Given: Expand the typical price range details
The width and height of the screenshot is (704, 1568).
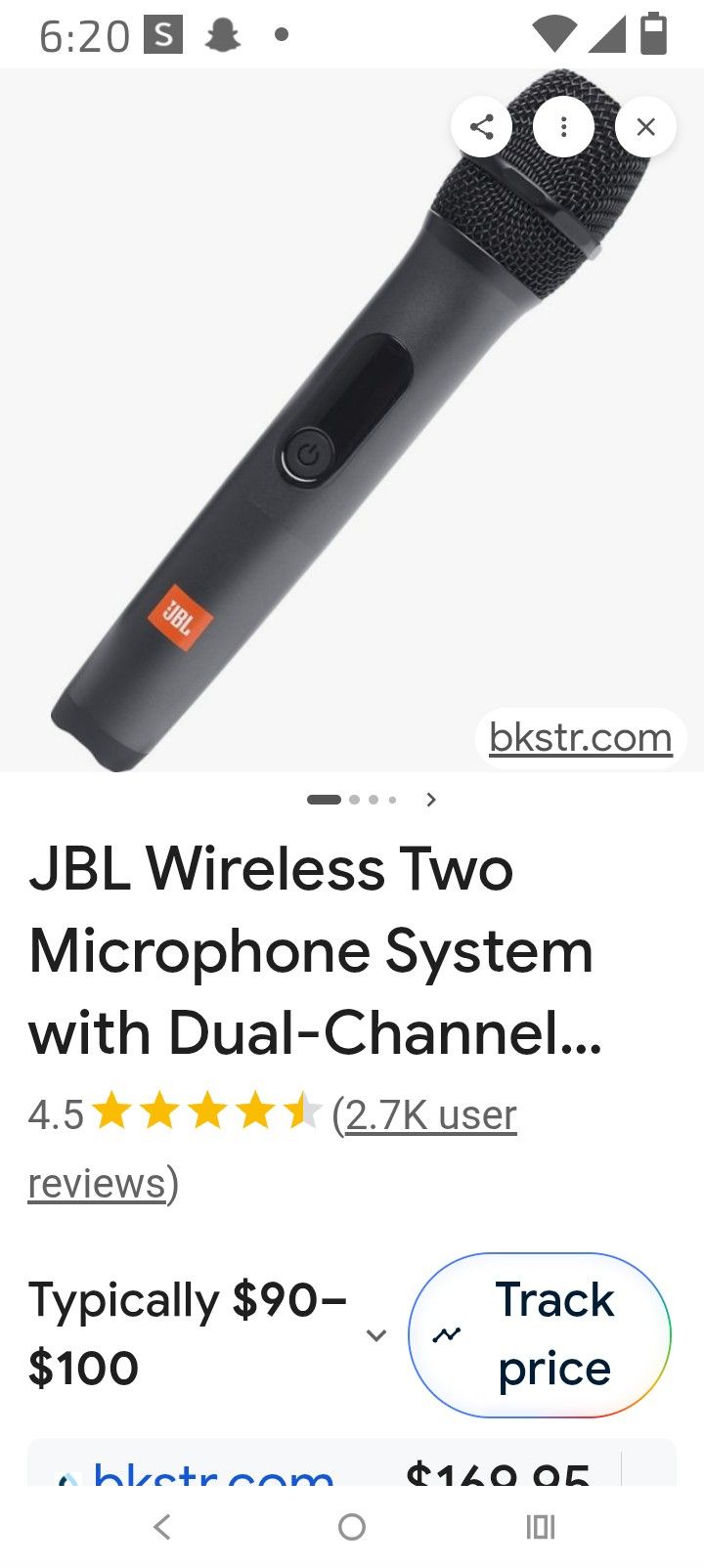Looking at the screenshot, I should (376, 1335).
